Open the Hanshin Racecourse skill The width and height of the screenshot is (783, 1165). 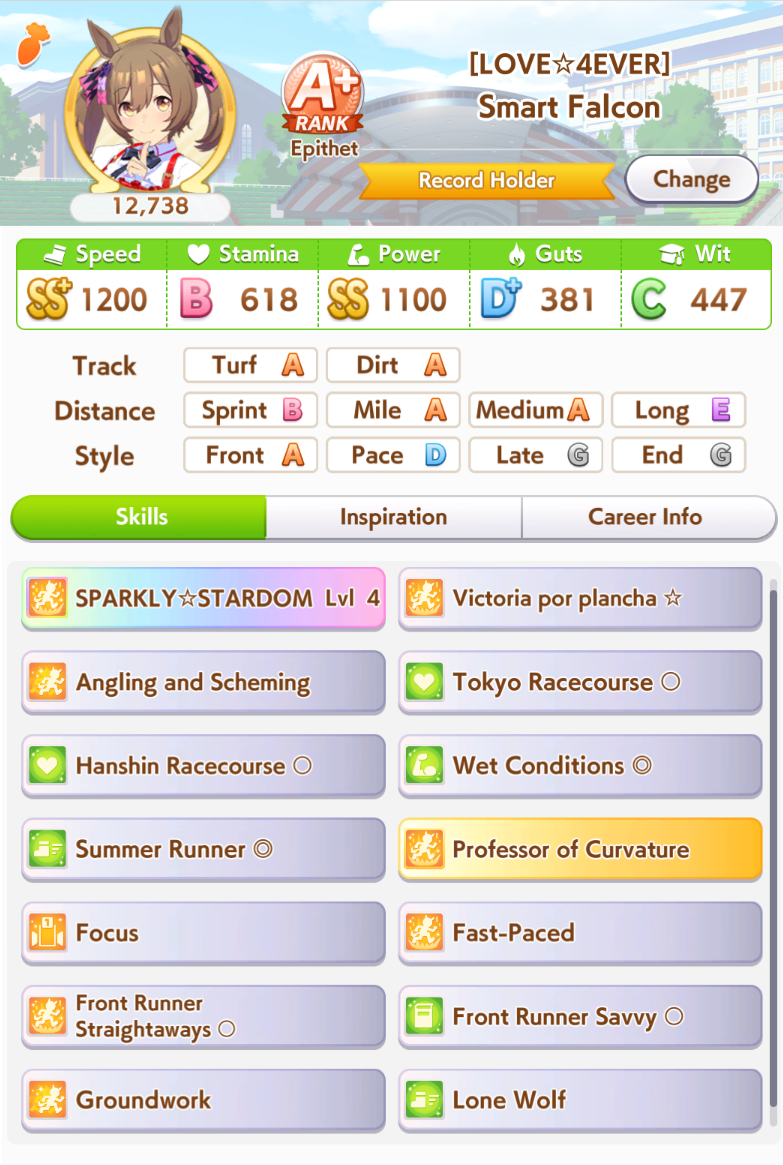pyautogui.click(x=203, y=766)
